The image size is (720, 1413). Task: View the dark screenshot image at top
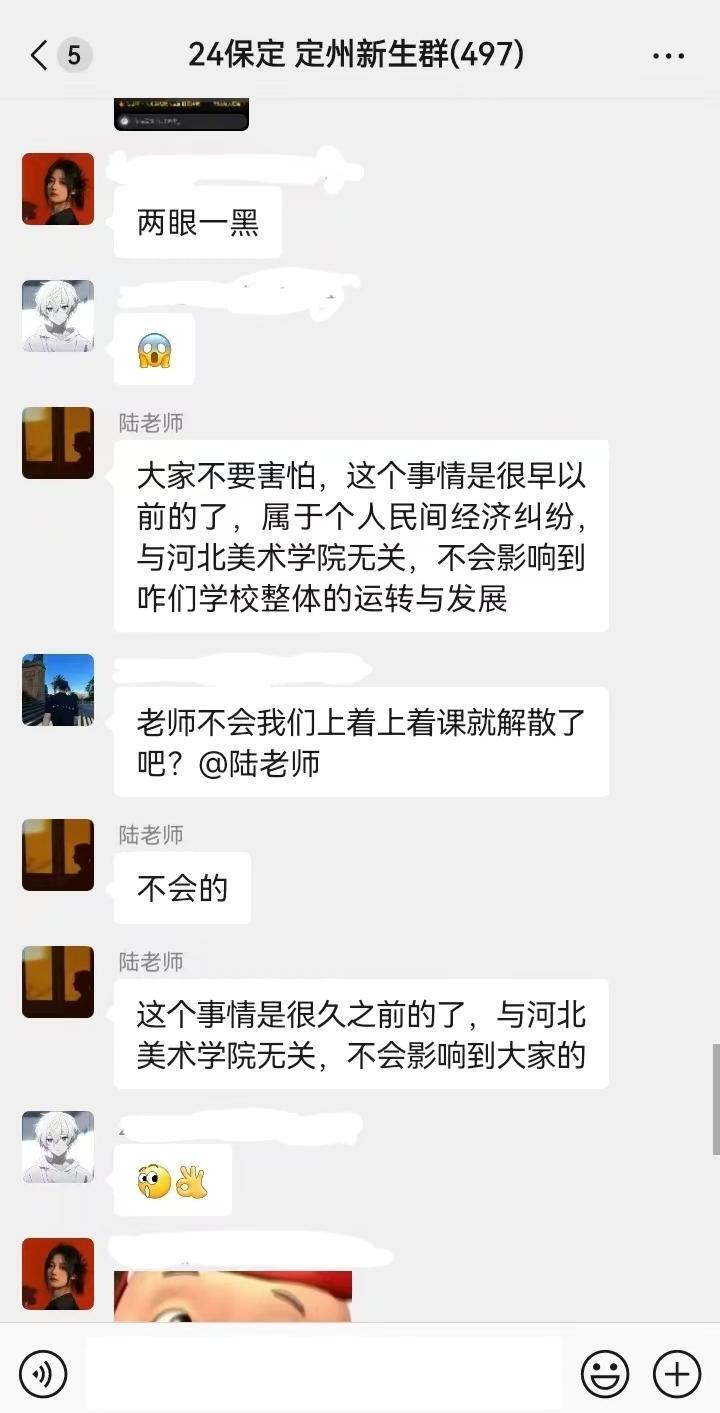click(181, 114)
